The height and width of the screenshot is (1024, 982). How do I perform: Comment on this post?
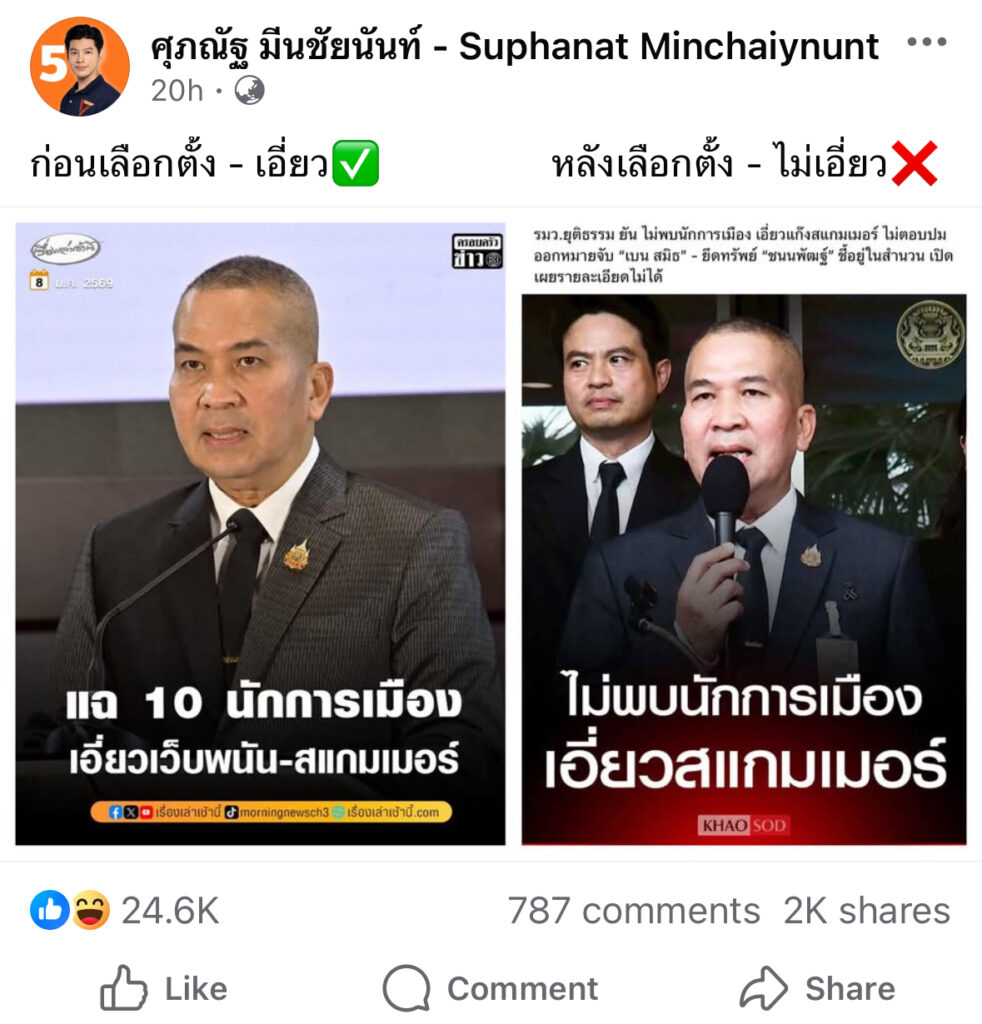(x=491, y=989)
